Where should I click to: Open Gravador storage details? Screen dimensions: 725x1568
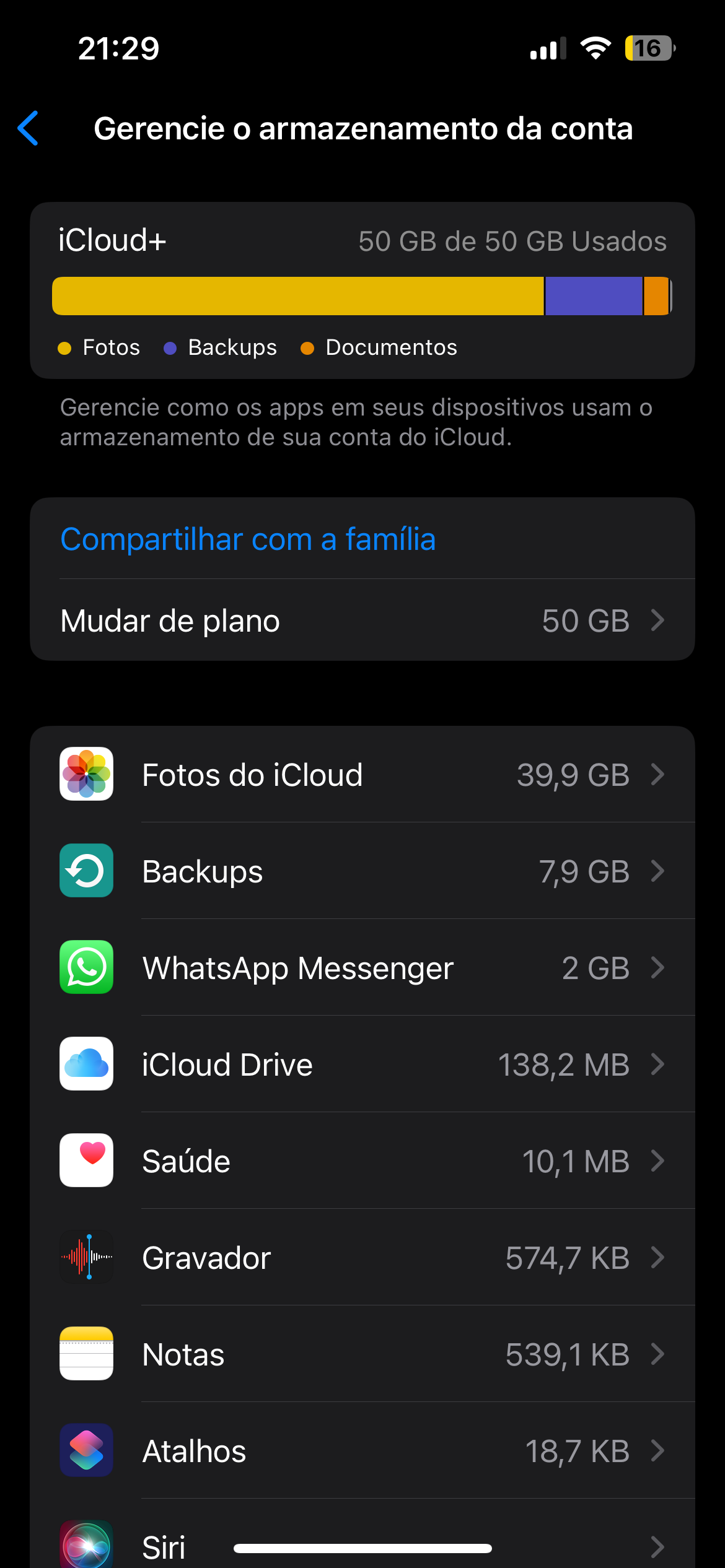click(362, 1258)
